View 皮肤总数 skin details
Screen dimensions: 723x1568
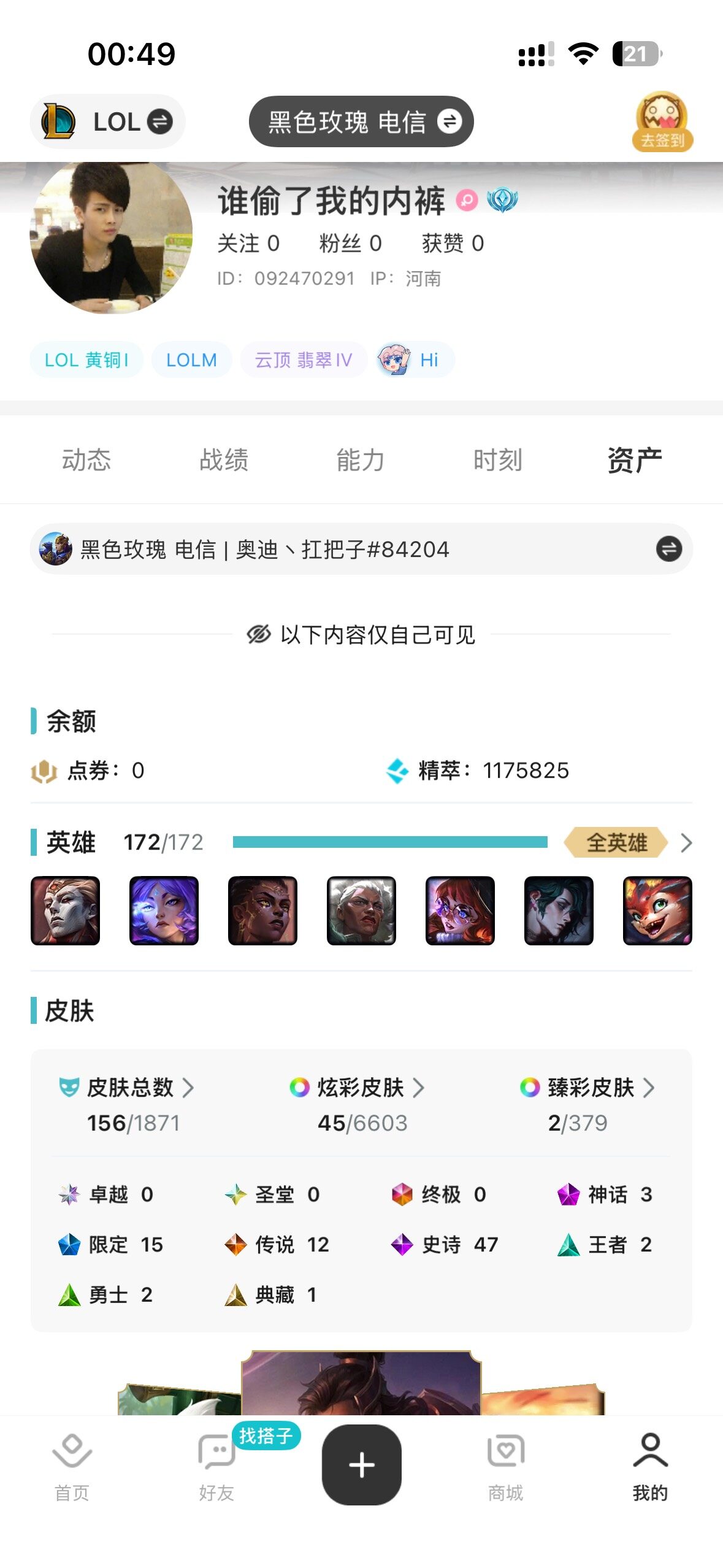[140, 1088]
